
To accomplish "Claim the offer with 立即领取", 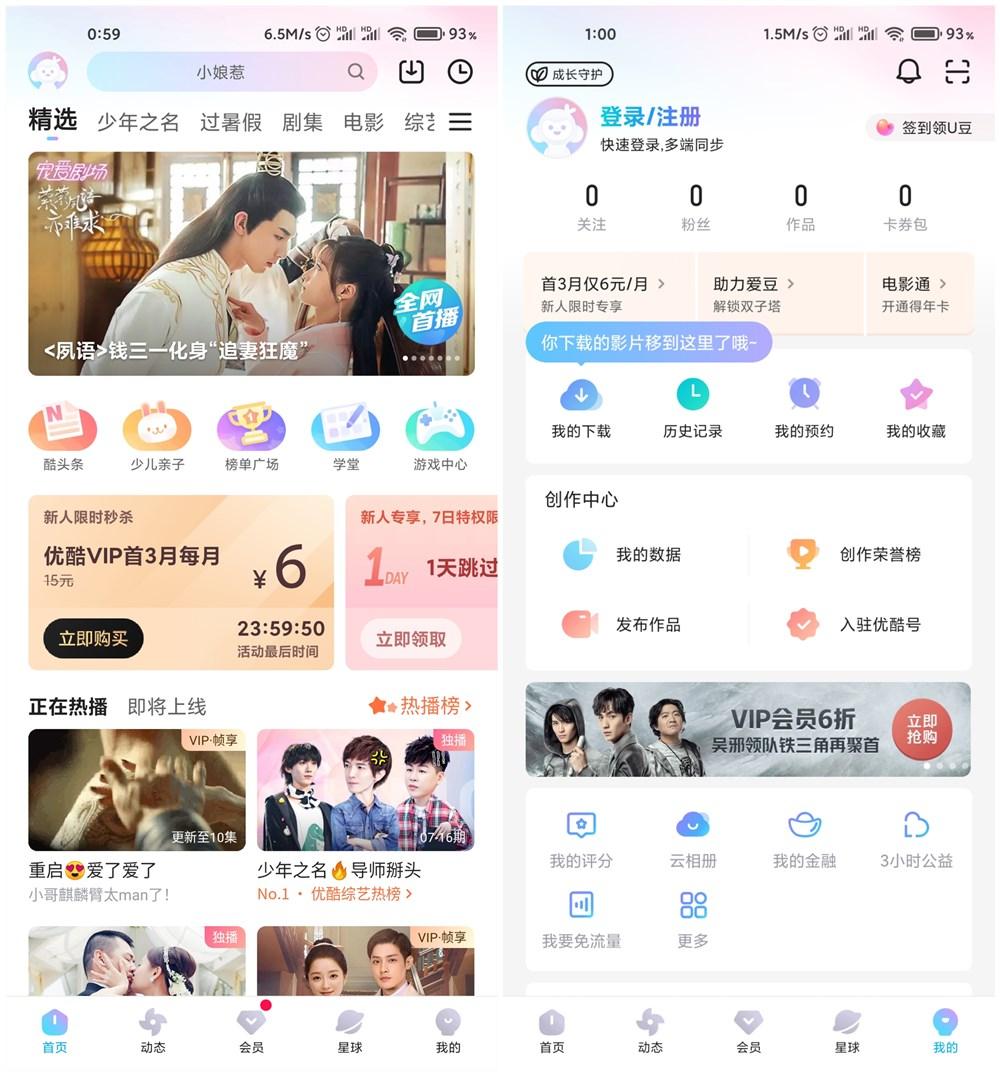I will click(411, 638).
